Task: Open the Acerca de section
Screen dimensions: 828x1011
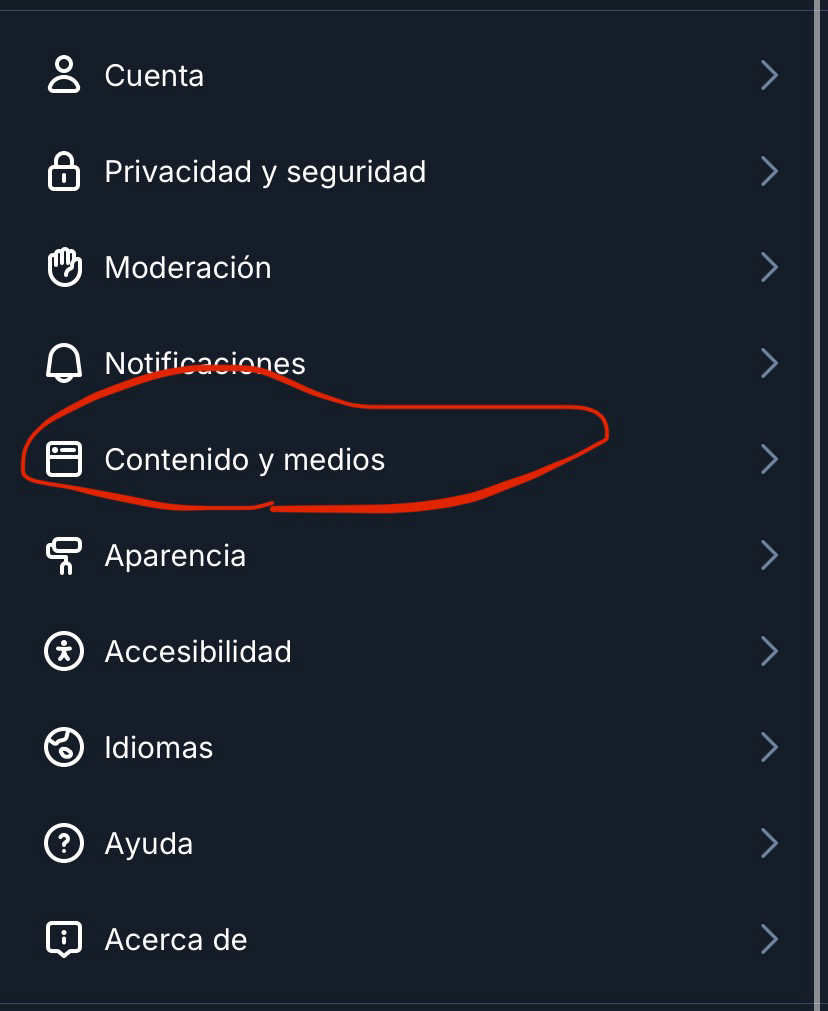Action: click(175, 940)
